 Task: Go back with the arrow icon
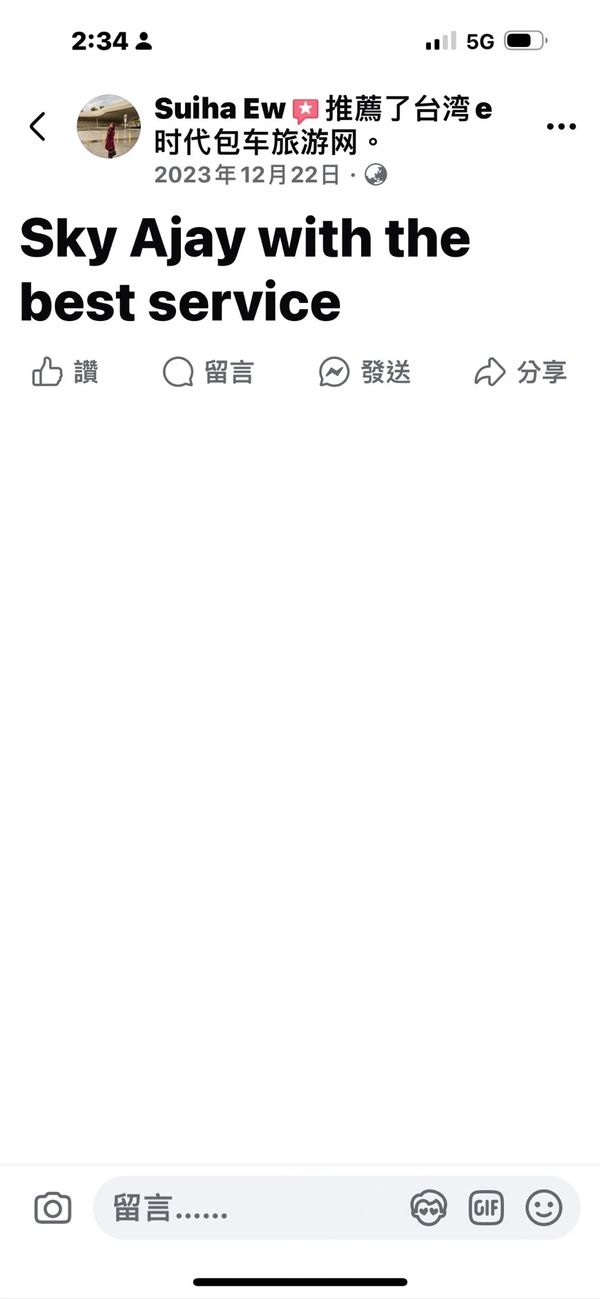[38, 127]
